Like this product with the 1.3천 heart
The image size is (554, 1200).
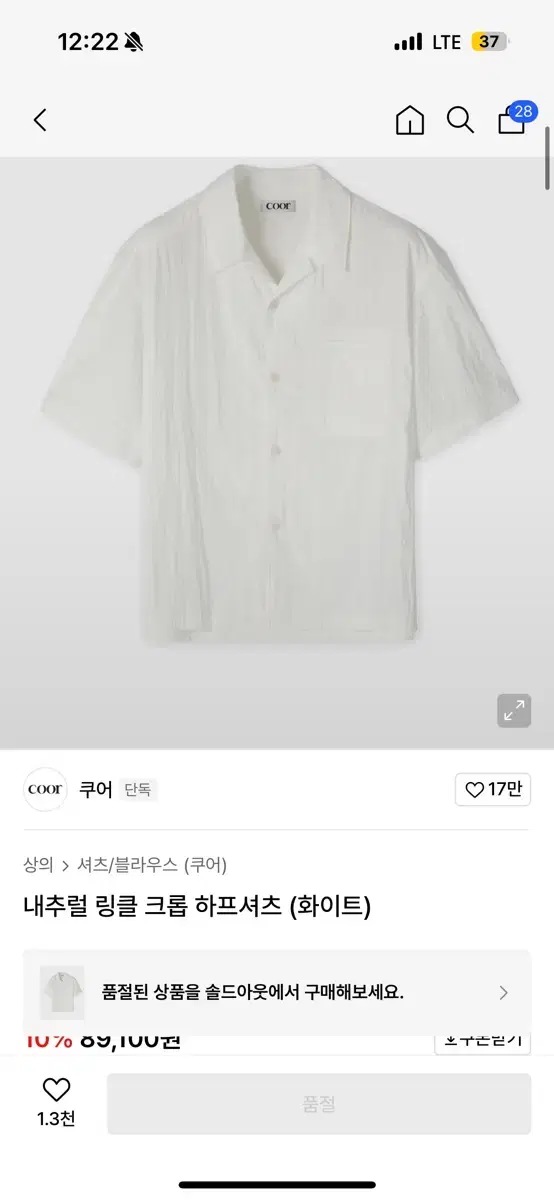tap(56, 1103)
